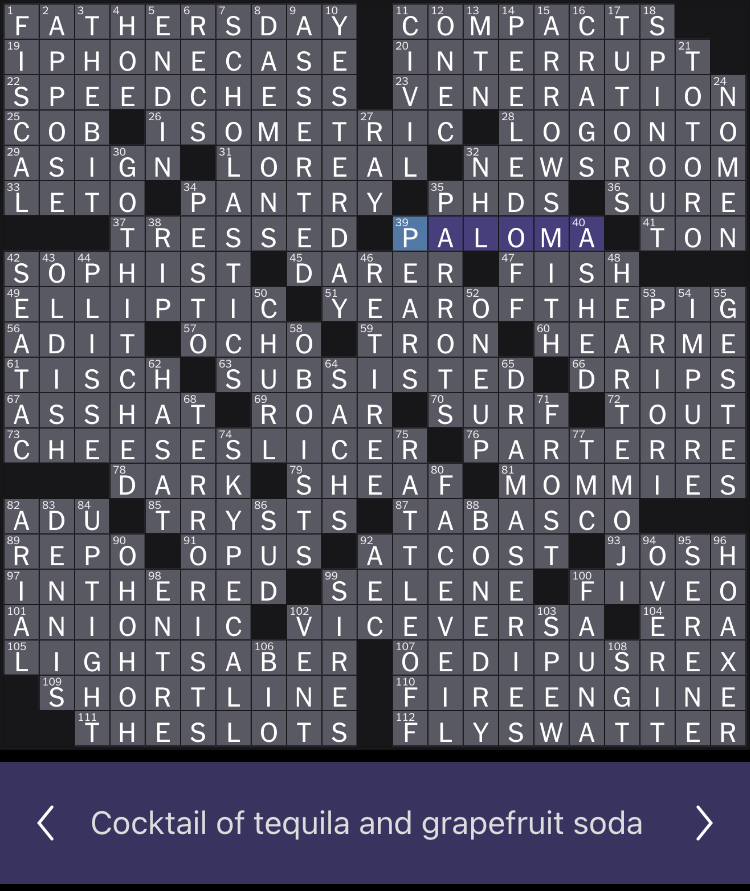750x891 pixels.
Task: Select square 42 starting SOPHIST
Action: 22,272
